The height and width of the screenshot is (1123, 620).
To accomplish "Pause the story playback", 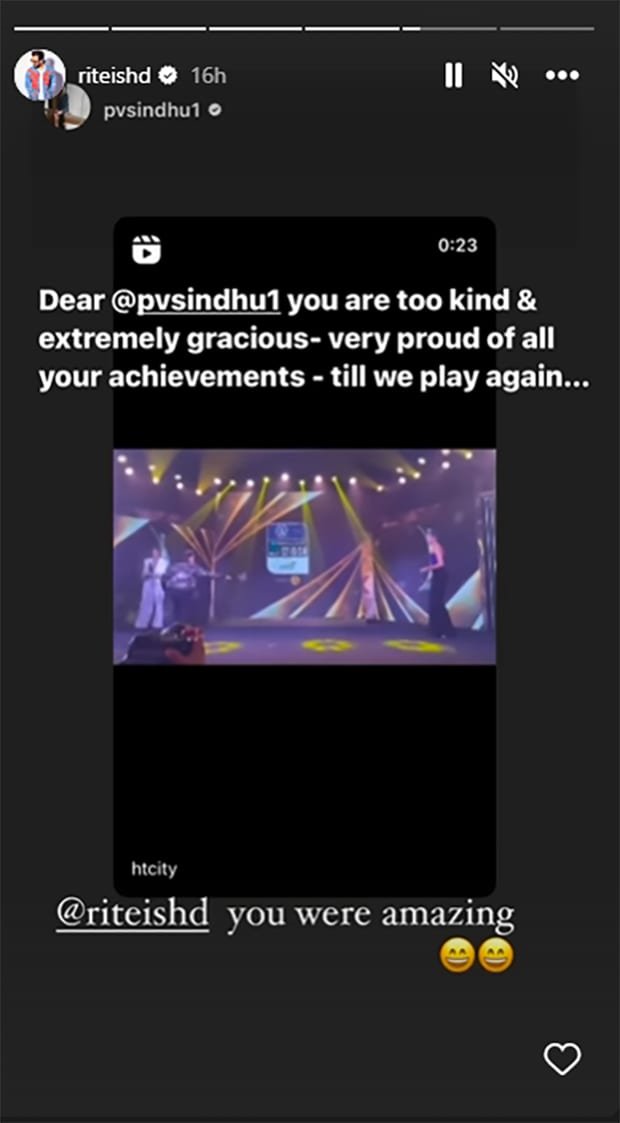I will (453, 76).
